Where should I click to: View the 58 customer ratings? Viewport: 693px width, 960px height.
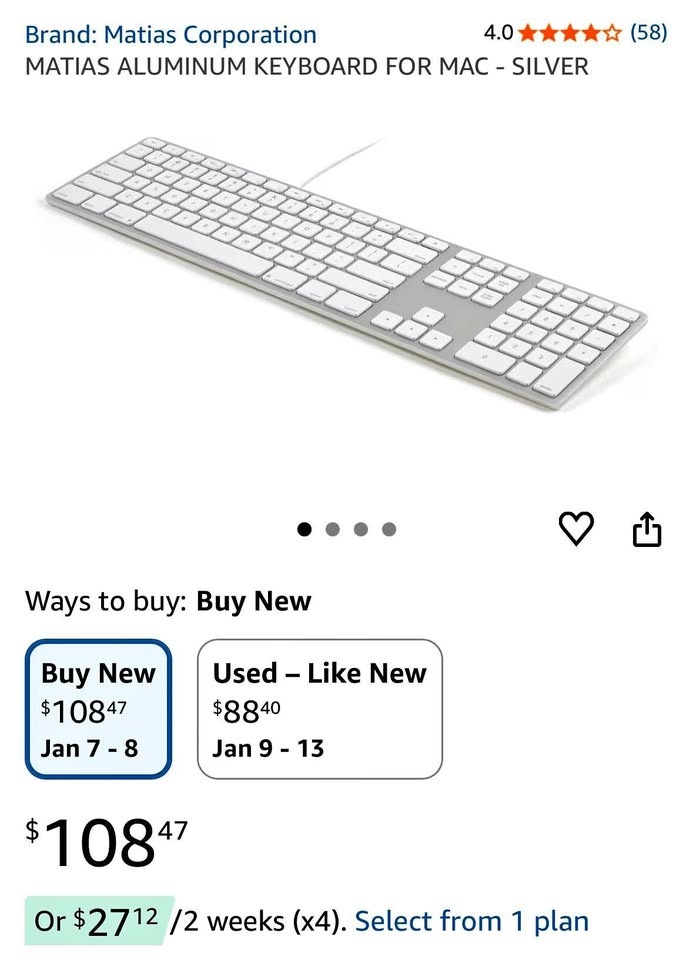point(648,32)
